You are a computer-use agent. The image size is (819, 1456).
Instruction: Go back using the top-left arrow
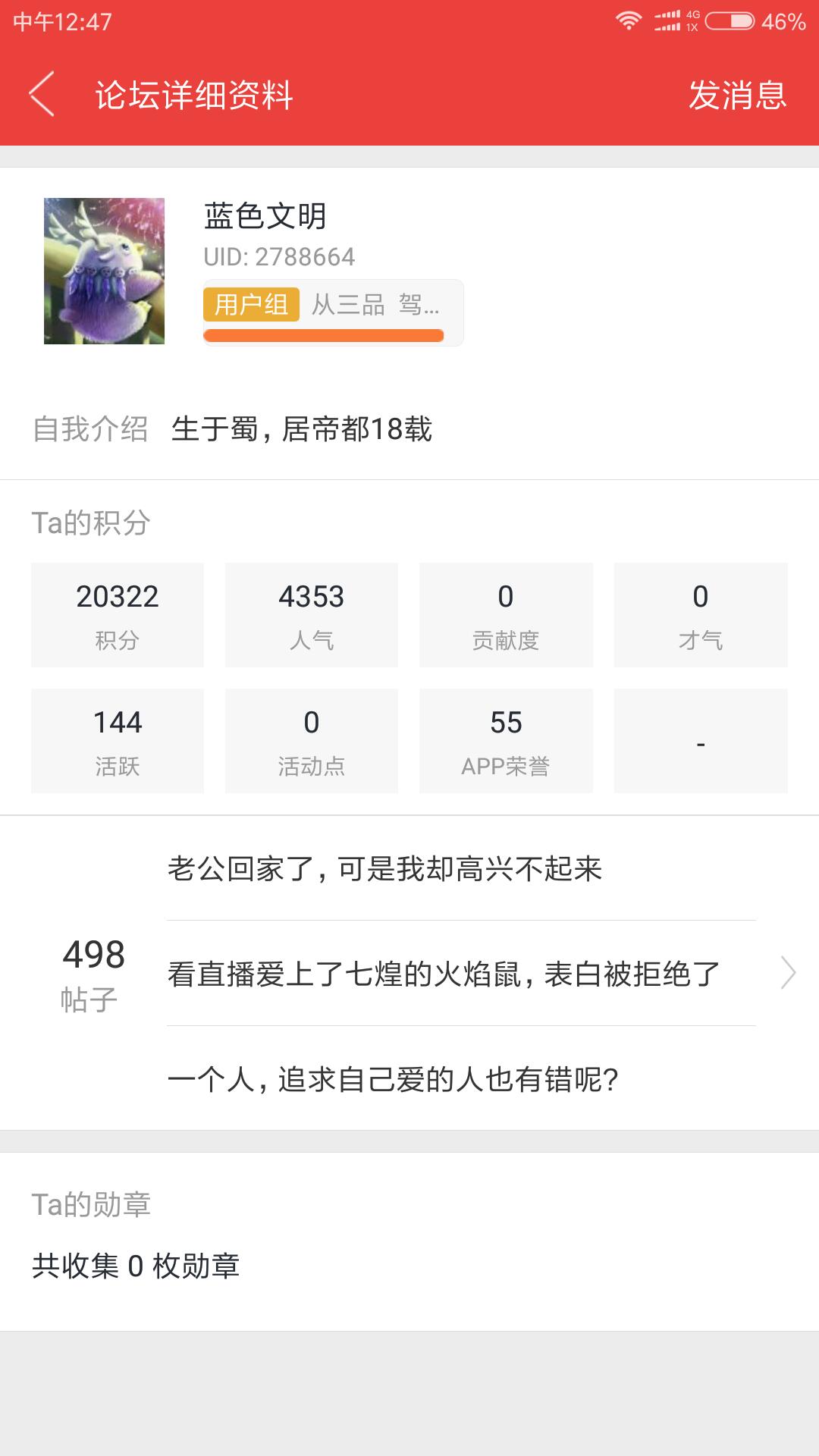click(42, 94)
